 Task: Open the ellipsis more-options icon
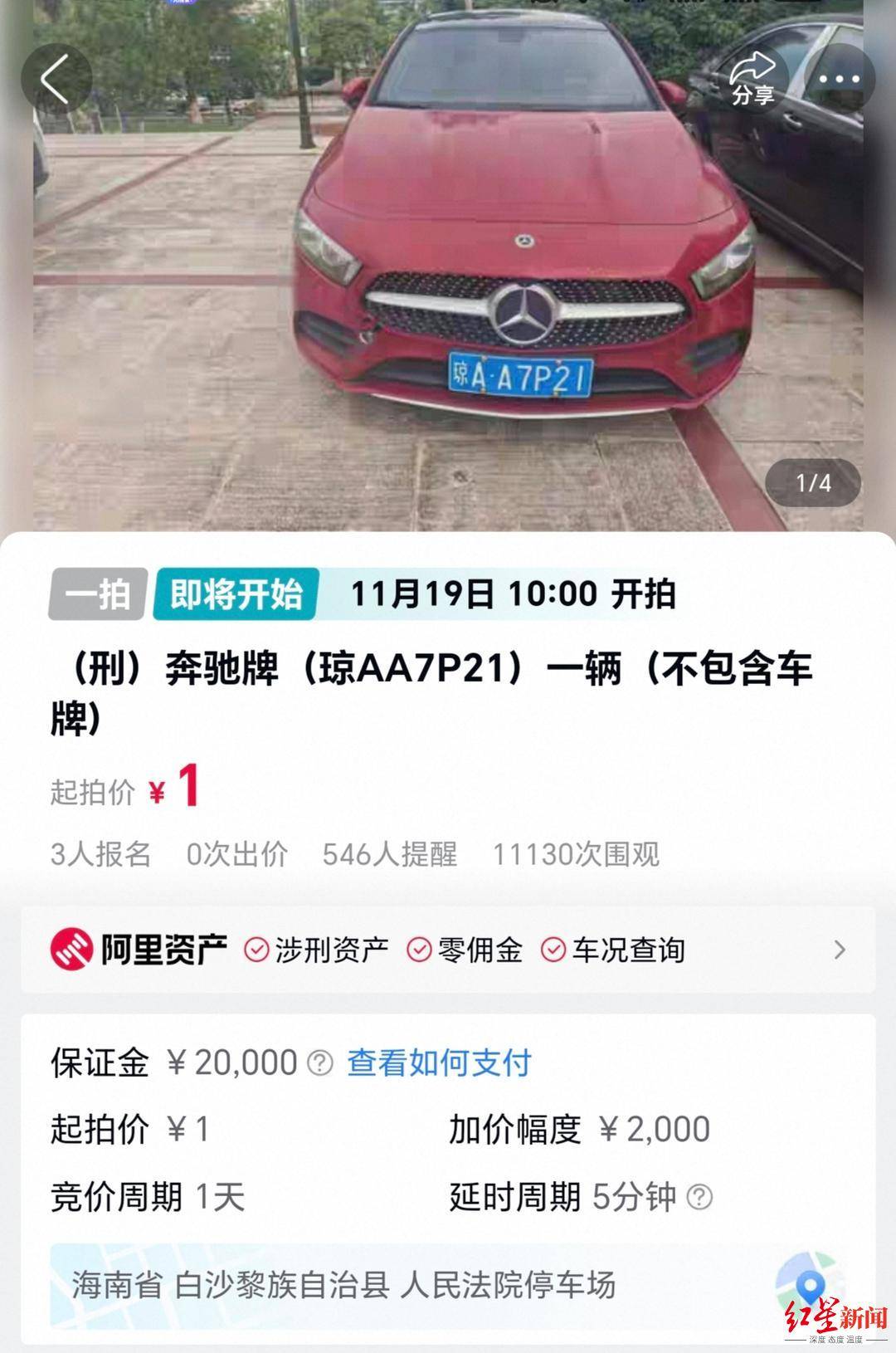click(x=841, y=77)
